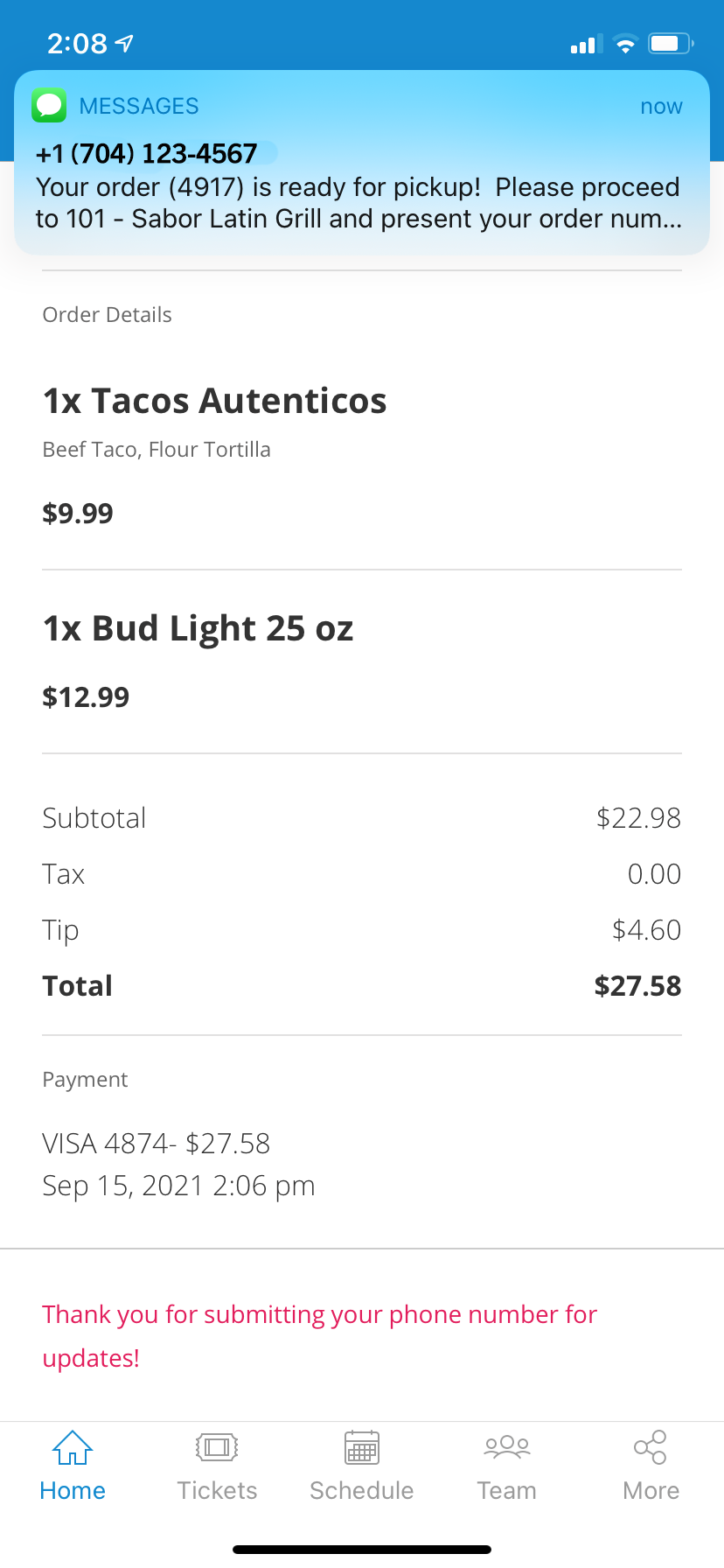Switch to the Tickets tab

click(x=217, y=1466)
